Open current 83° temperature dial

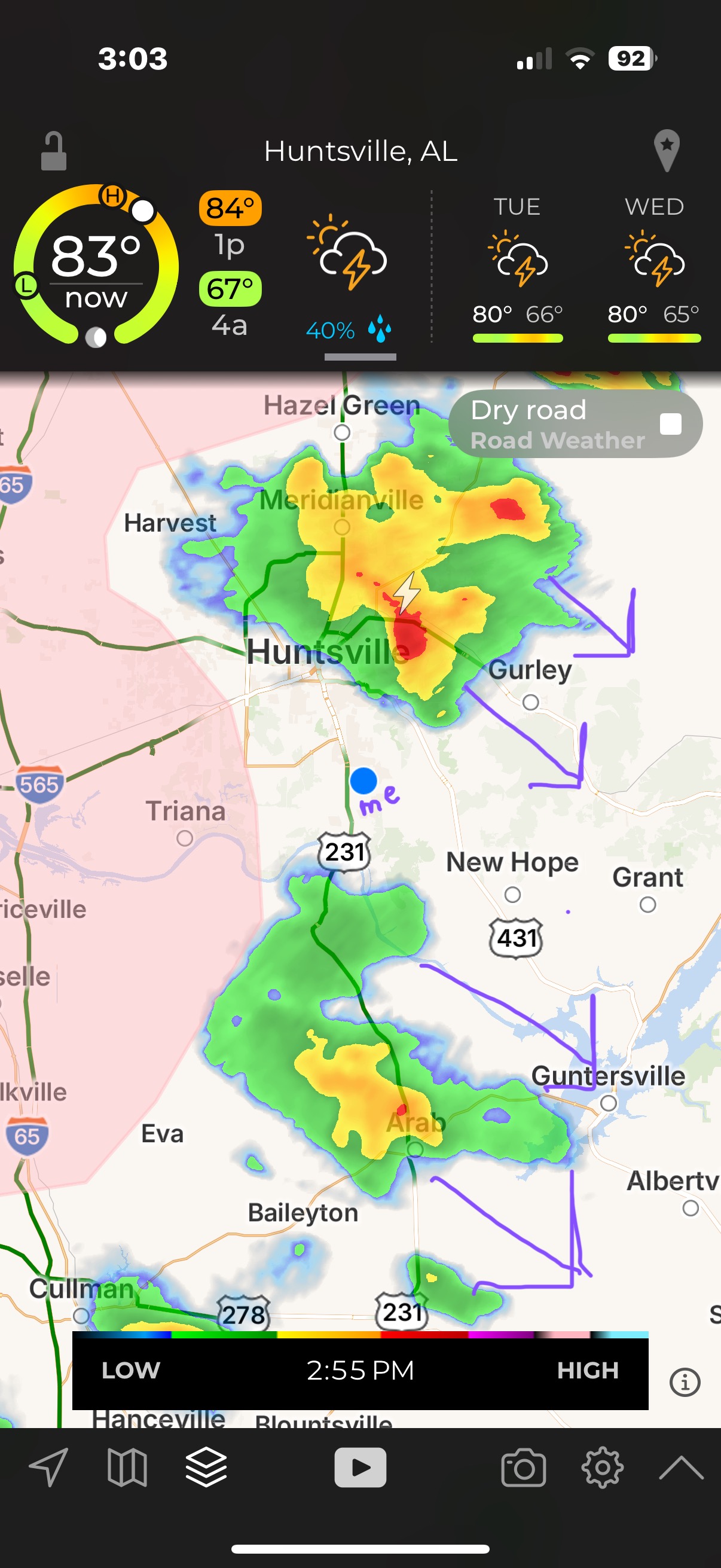pyautogui.click(x=96, y=266)
